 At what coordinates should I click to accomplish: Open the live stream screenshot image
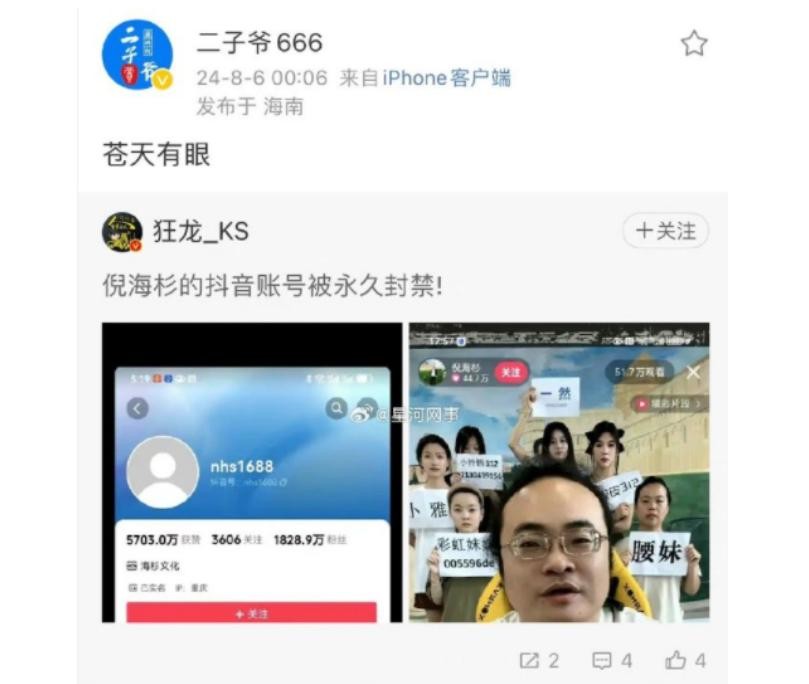point(559,472)
